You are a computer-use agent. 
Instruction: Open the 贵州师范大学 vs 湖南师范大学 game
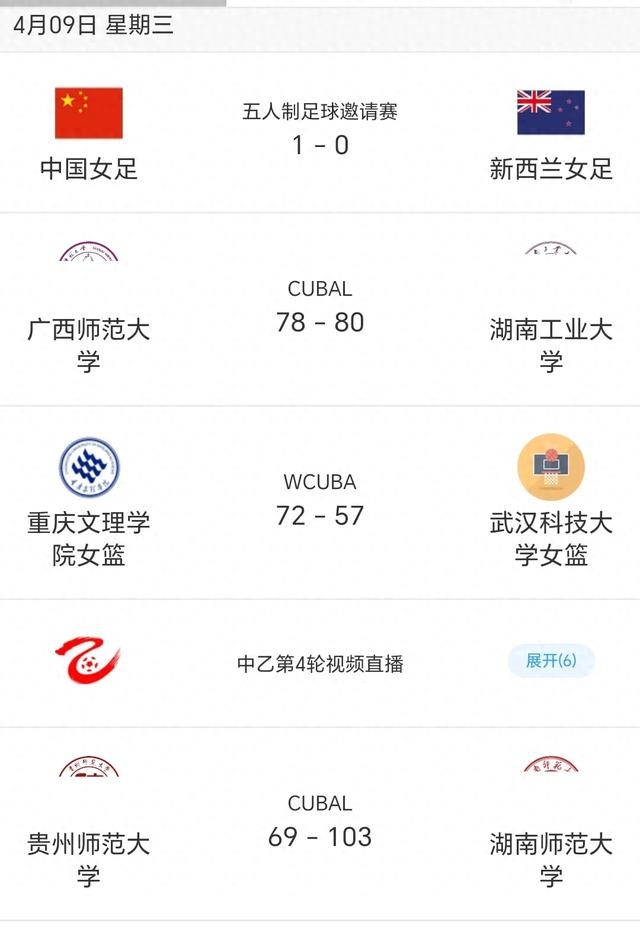tap(320, 824)
